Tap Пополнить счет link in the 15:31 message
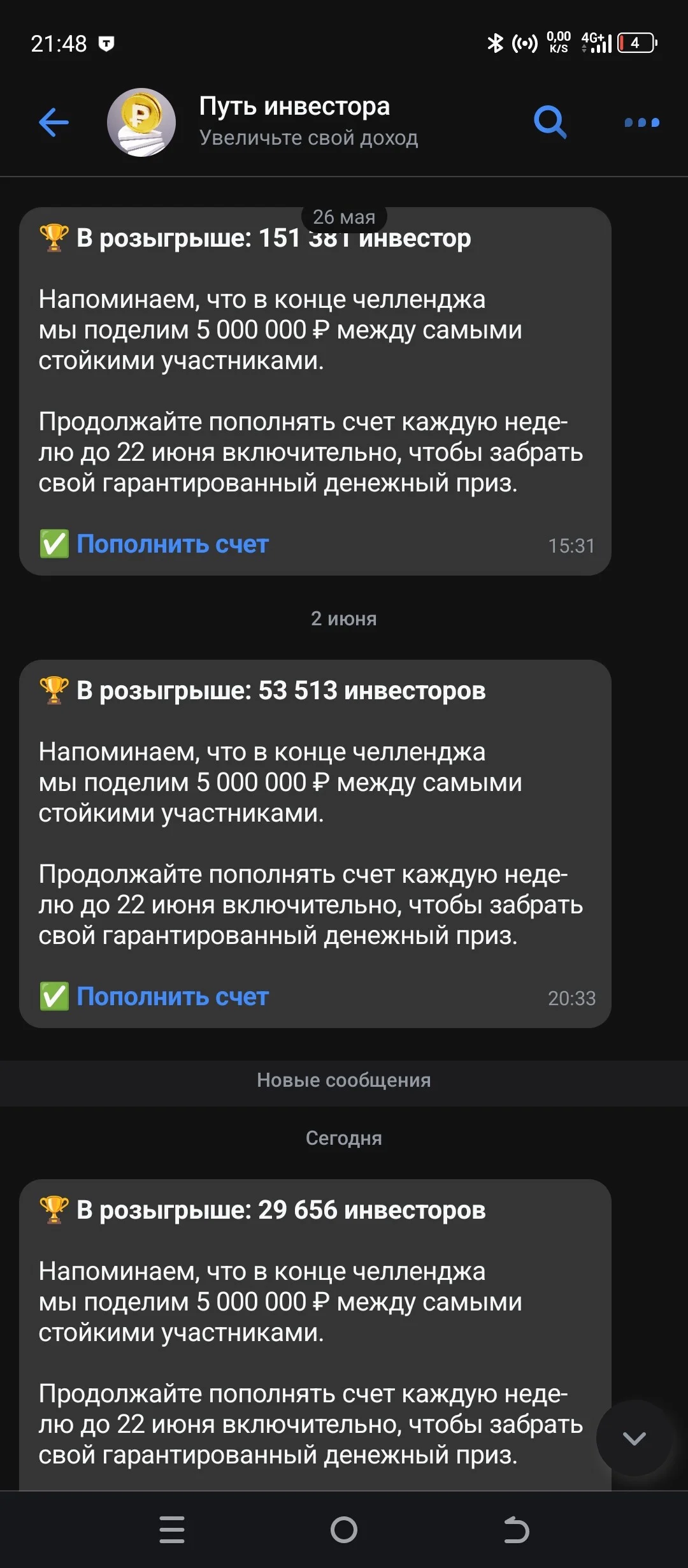 (172, 544)
